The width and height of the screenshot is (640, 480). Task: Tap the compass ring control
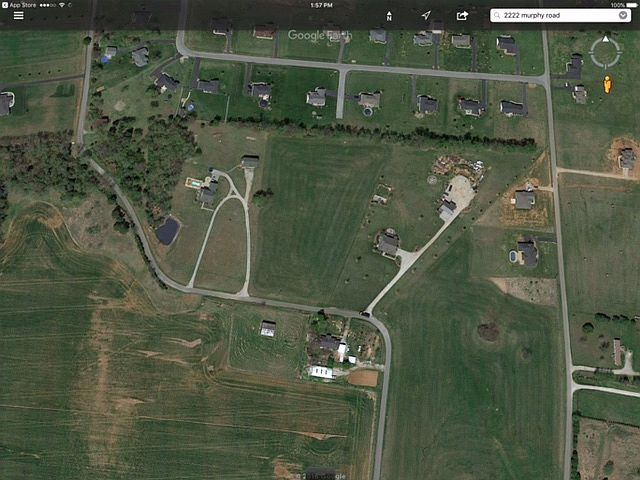[x=606, y=52]
